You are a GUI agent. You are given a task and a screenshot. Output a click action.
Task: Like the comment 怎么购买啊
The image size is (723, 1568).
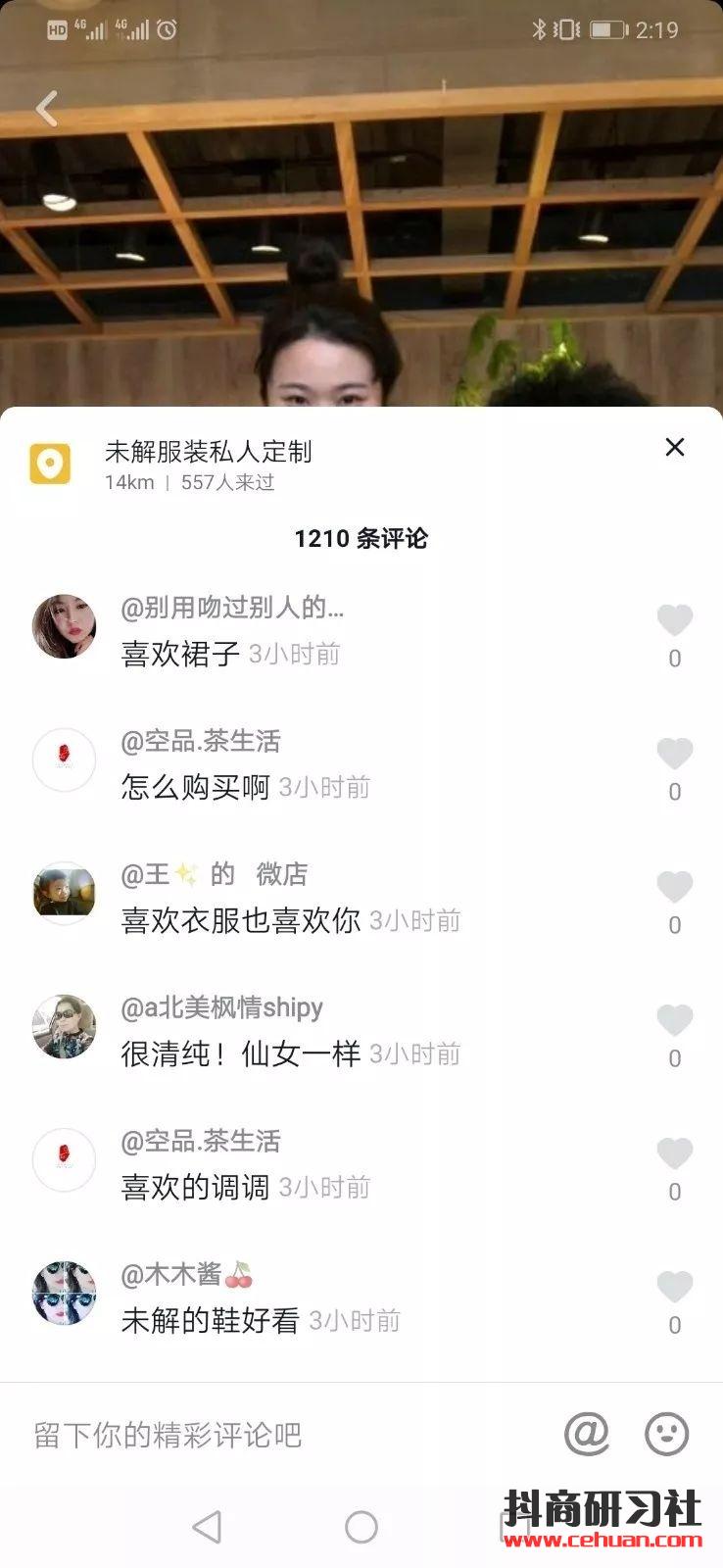pos(674,754)
